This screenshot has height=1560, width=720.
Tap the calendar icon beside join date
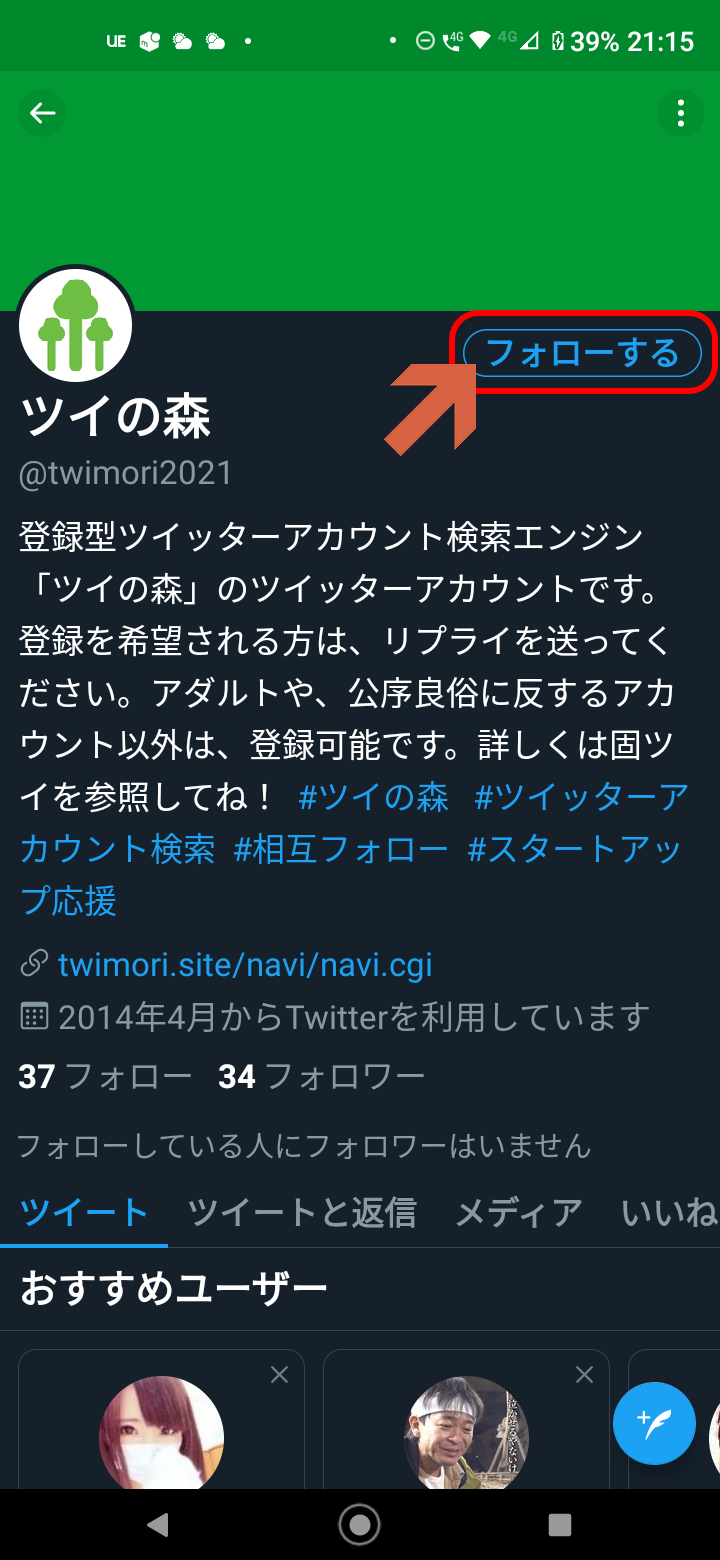pos(33,1017)
